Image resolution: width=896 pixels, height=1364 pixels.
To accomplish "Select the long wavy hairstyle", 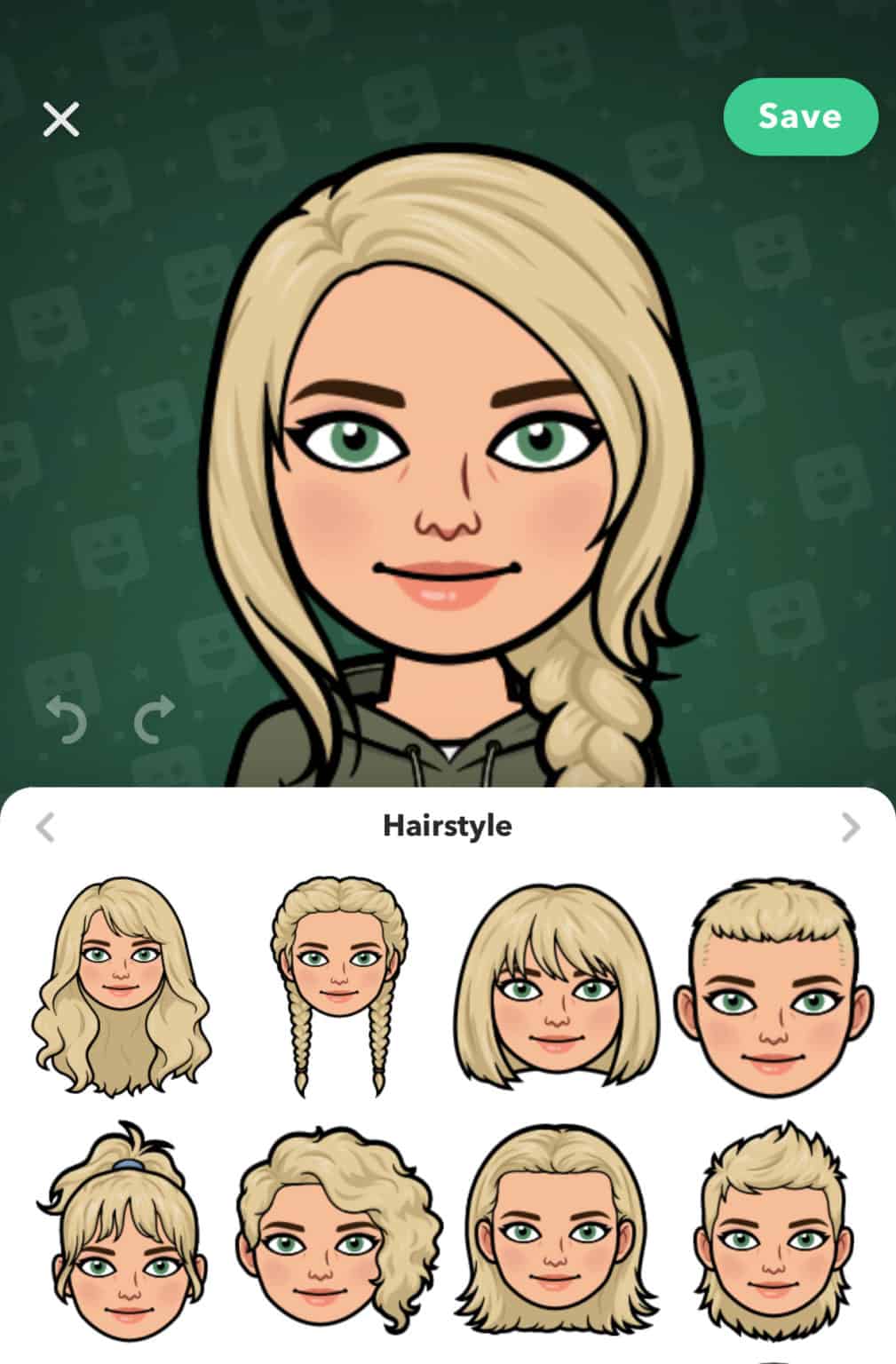I will (x=122, y=986).
